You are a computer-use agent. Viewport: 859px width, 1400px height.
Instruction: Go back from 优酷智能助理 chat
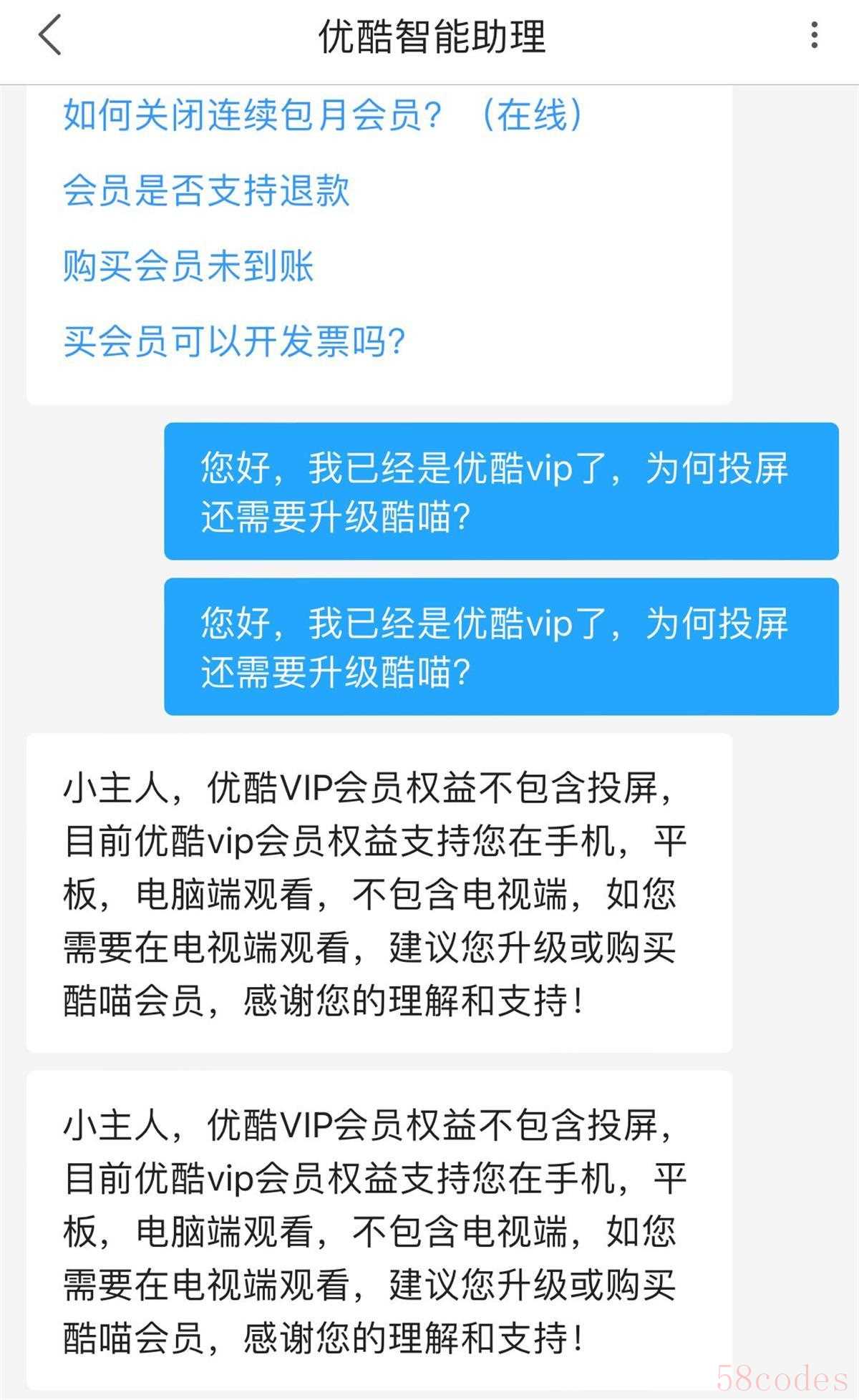50,36
